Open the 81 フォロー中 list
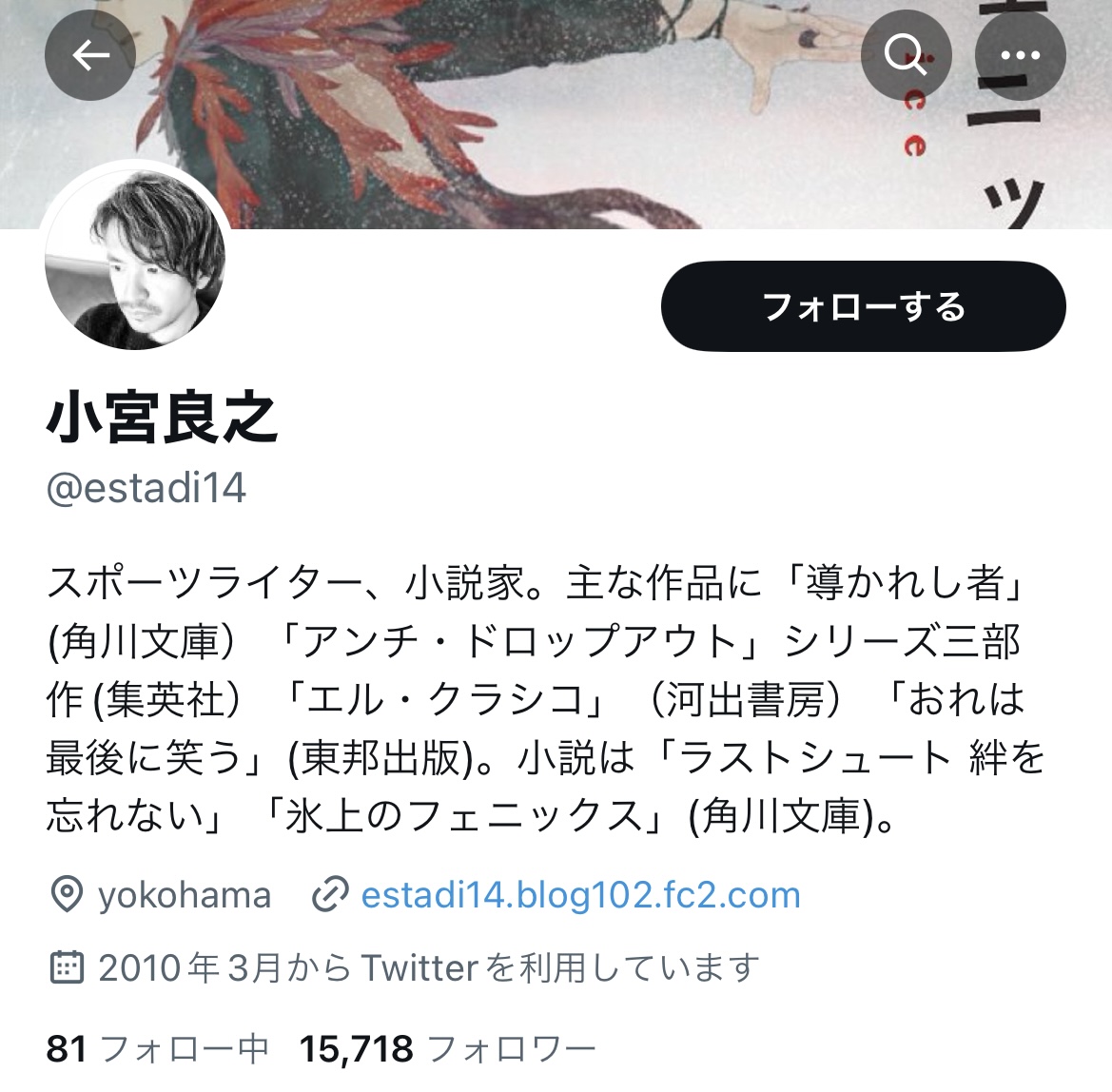 (158, 1049)
